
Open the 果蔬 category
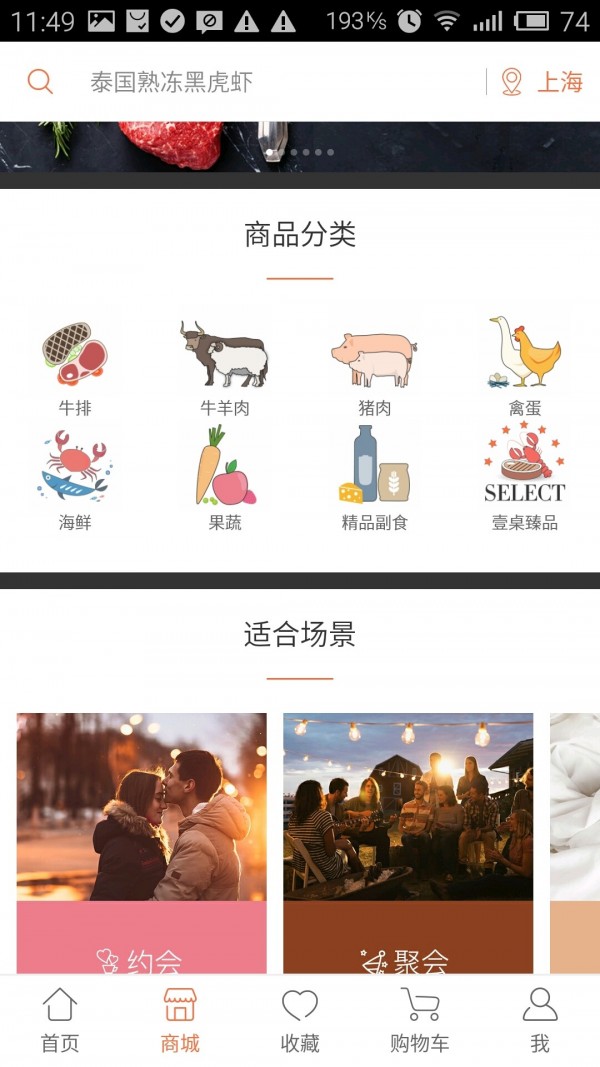click(x=224, y=480)
